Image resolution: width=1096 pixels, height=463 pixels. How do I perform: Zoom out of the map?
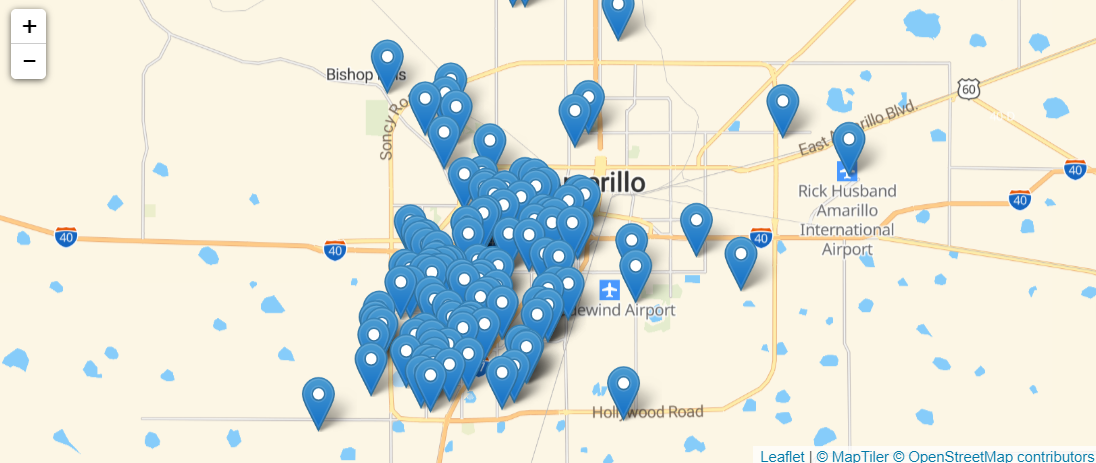(x=29, y=61)
